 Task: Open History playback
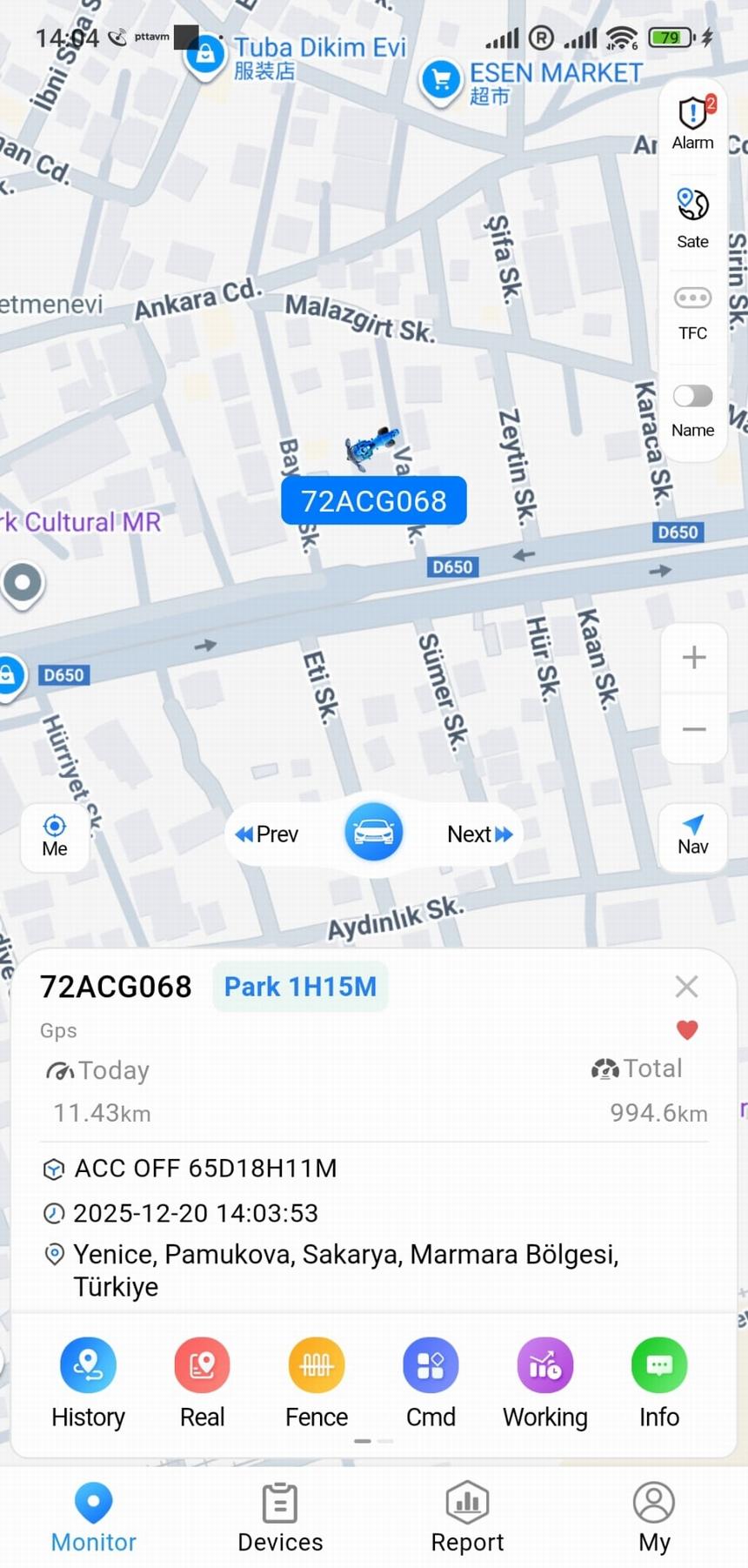88,1382
